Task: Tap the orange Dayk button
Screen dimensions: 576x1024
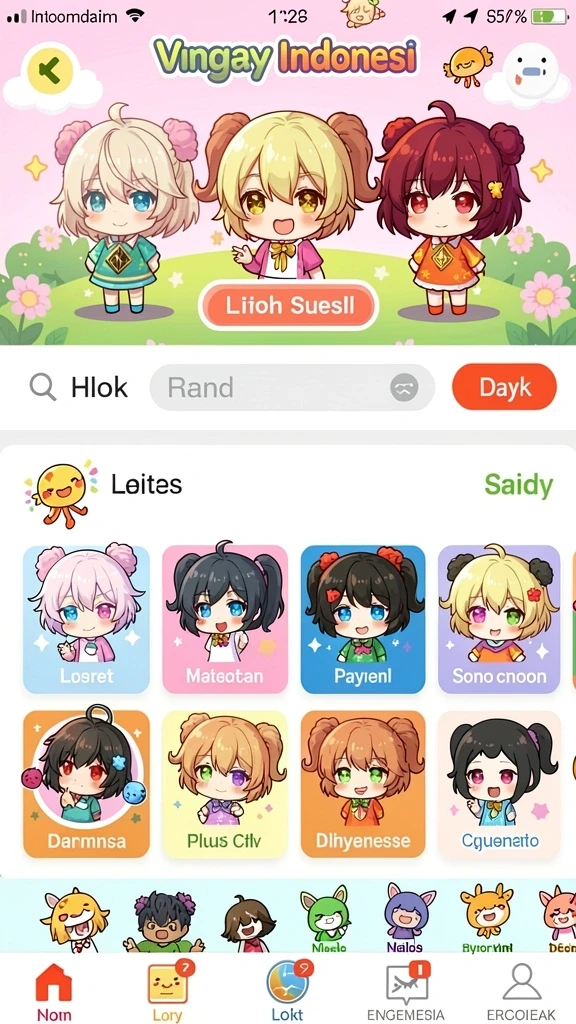Action: [x=504, y=387]
